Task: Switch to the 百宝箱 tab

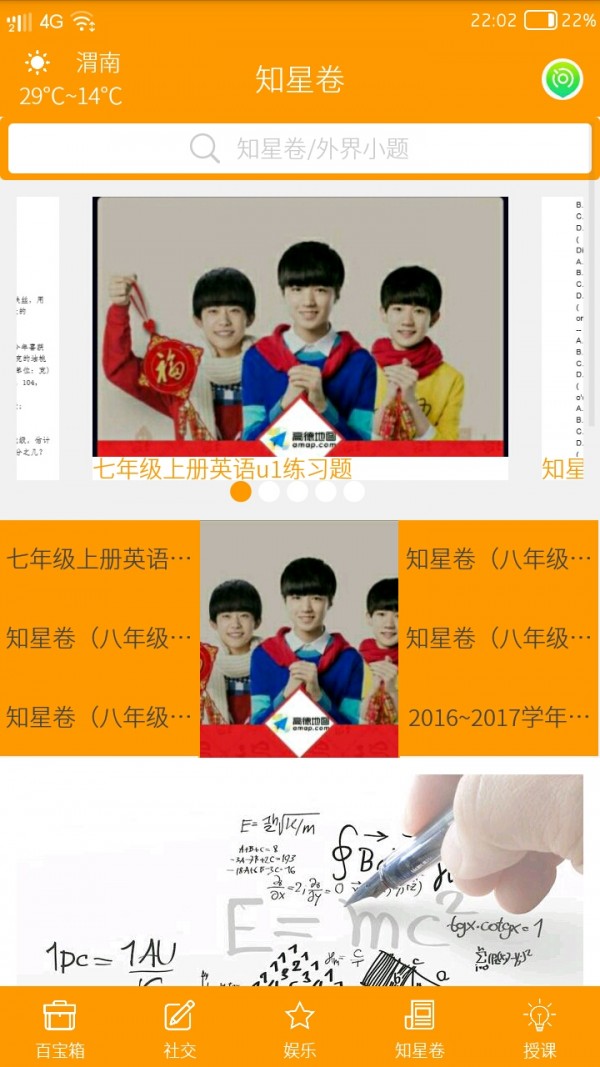Action: click(60, 1028)
